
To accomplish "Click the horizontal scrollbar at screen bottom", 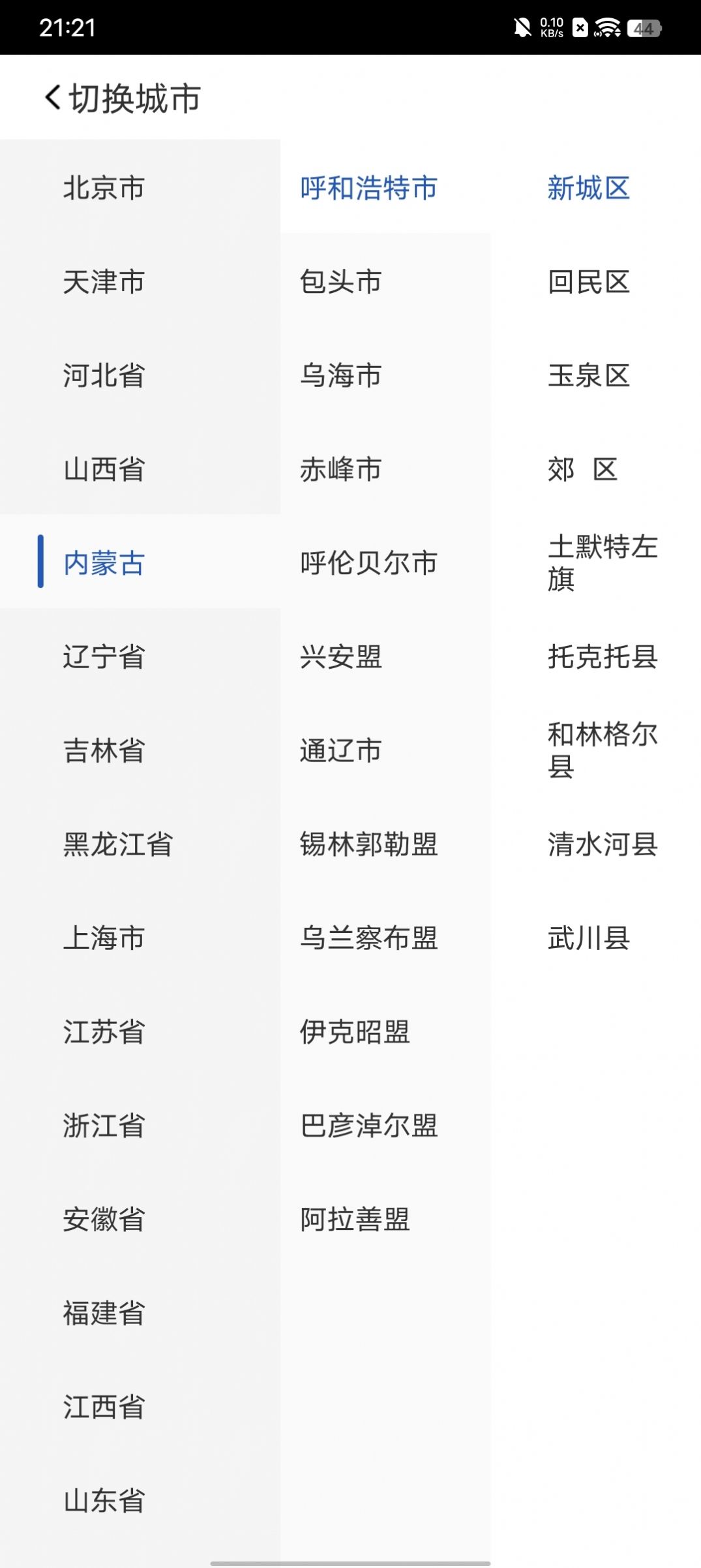I will [x=350, y=1563].
